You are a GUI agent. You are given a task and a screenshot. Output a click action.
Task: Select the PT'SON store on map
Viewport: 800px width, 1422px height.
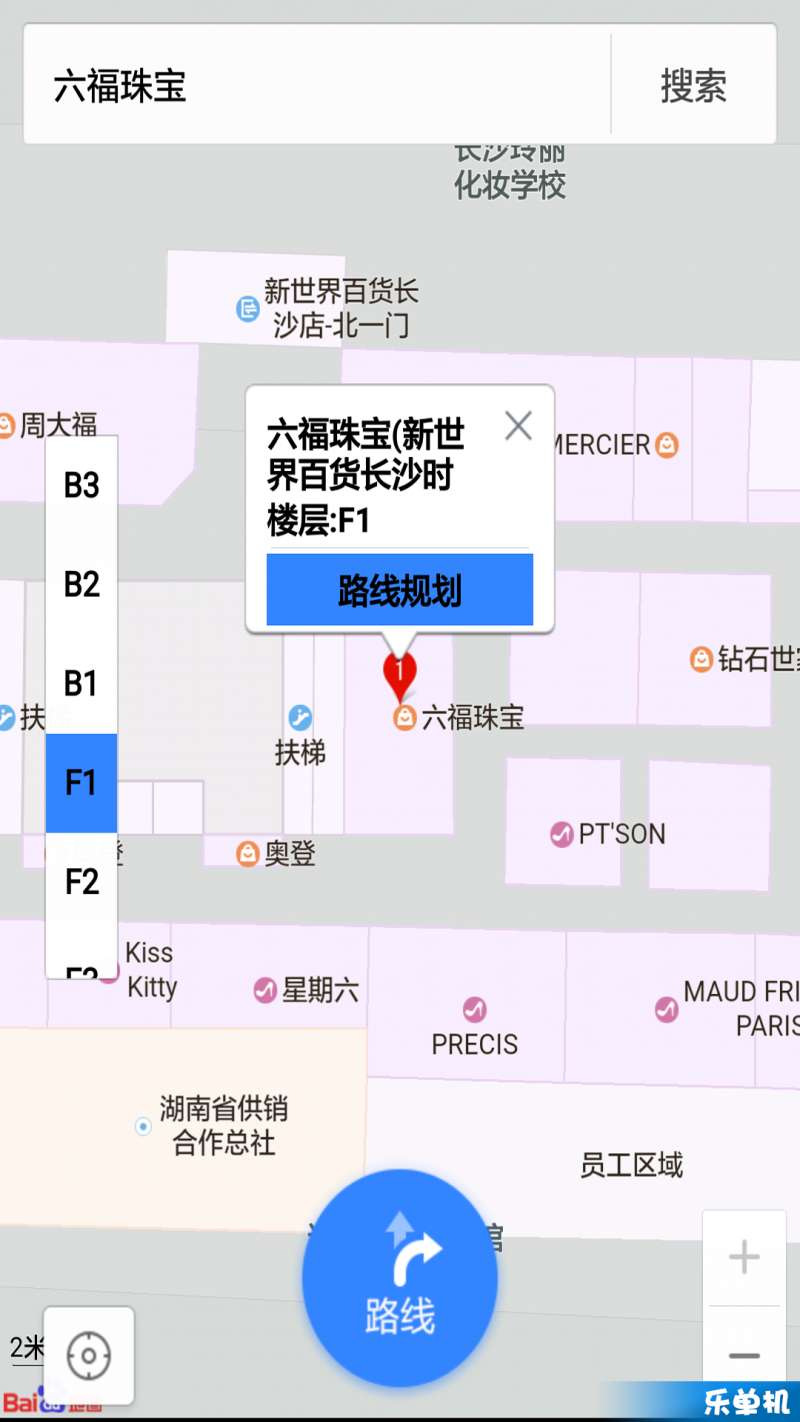(x=608, y=834)
